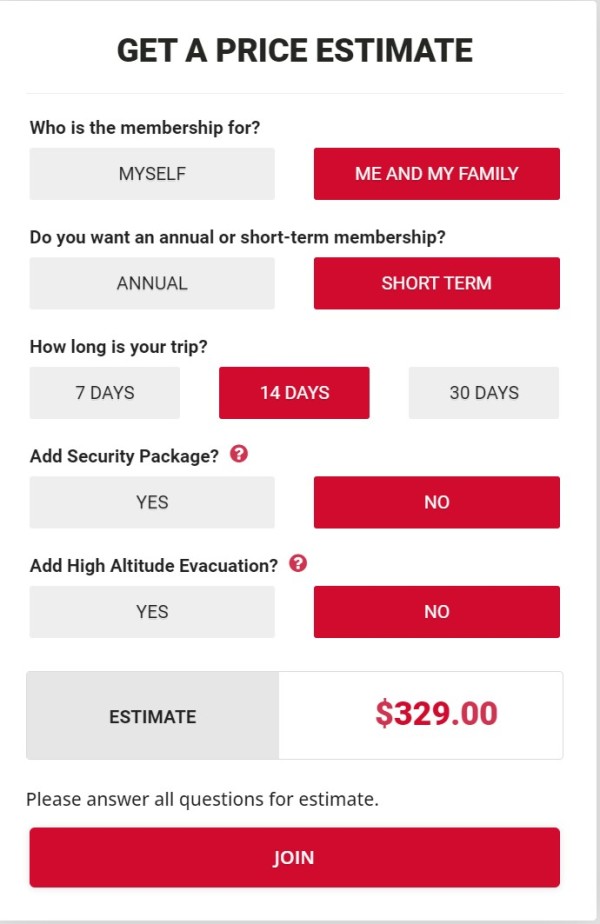Select 30 DAYS as trip length
600x924 pixels.
pos(484,393)
